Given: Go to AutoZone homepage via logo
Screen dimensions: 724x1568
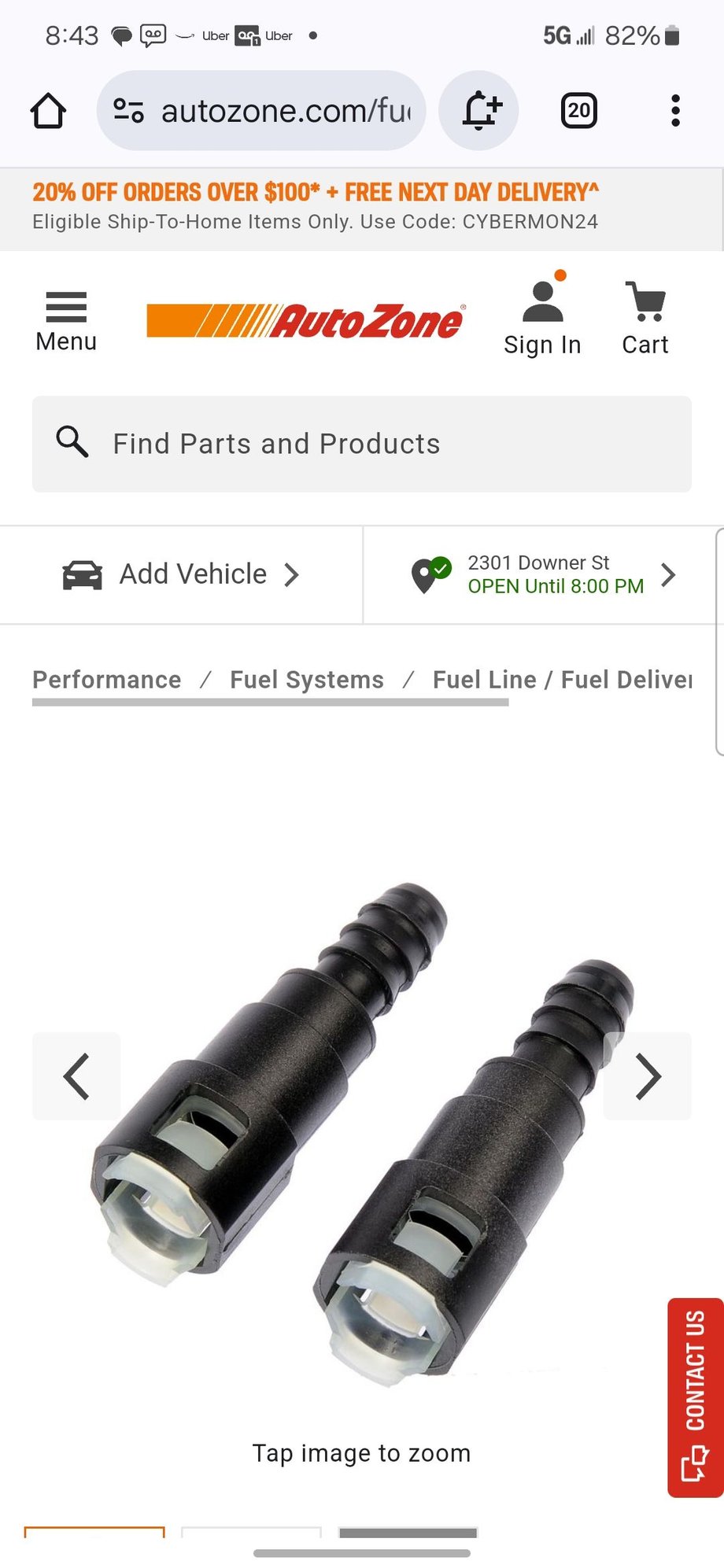Looking at the screenshot, I should [306, 321].
